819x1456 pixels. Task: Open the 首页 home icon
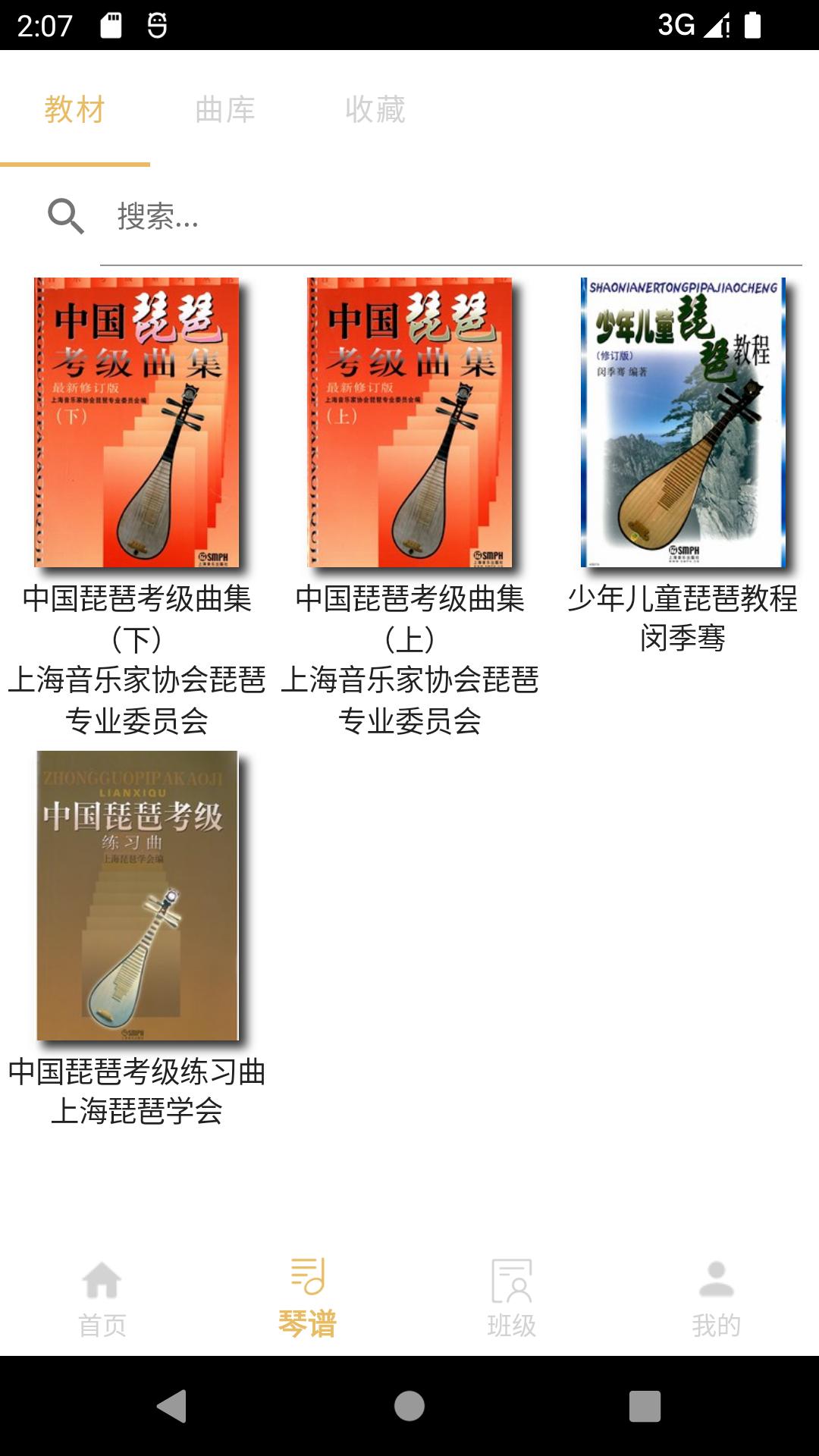click(x=102, y=1285)
